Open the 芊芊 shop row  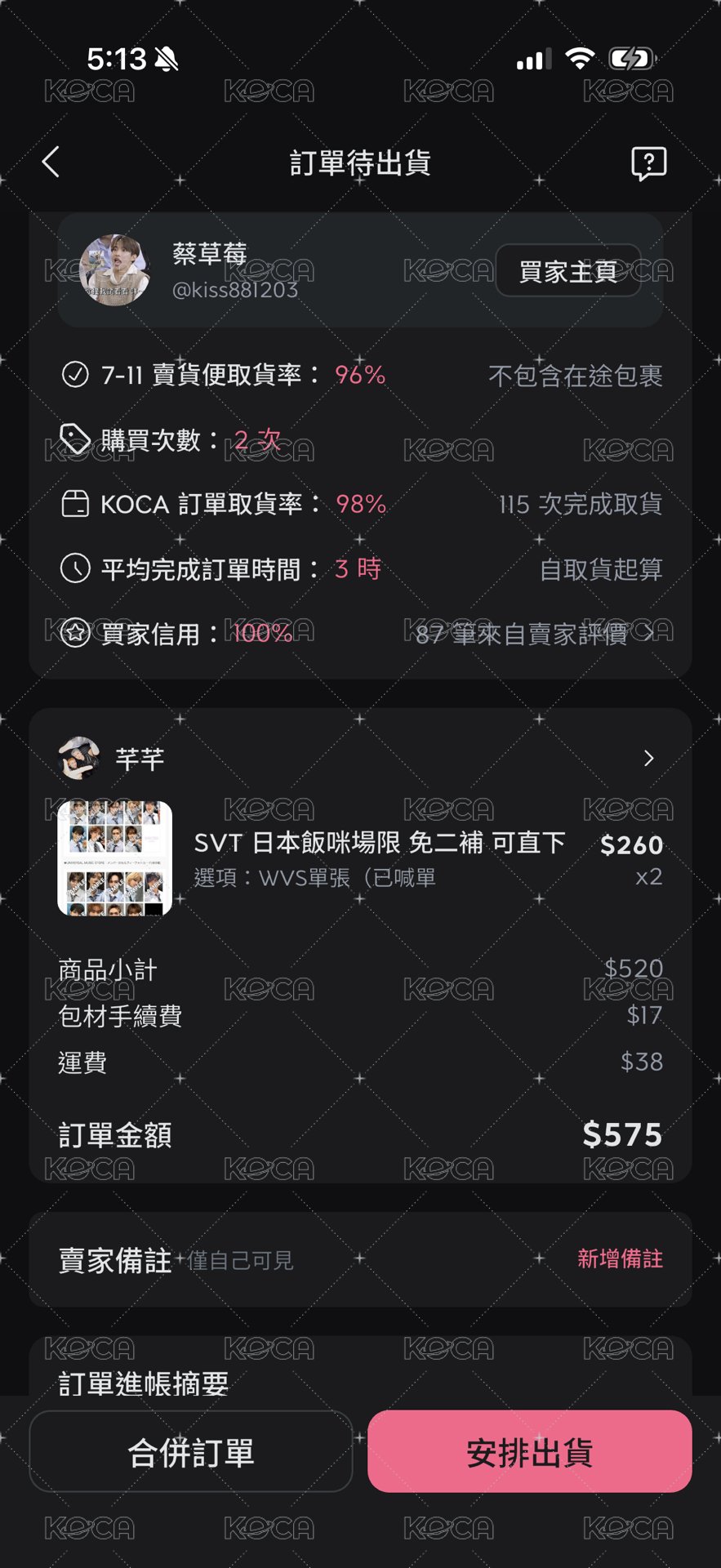pos(360,759)
